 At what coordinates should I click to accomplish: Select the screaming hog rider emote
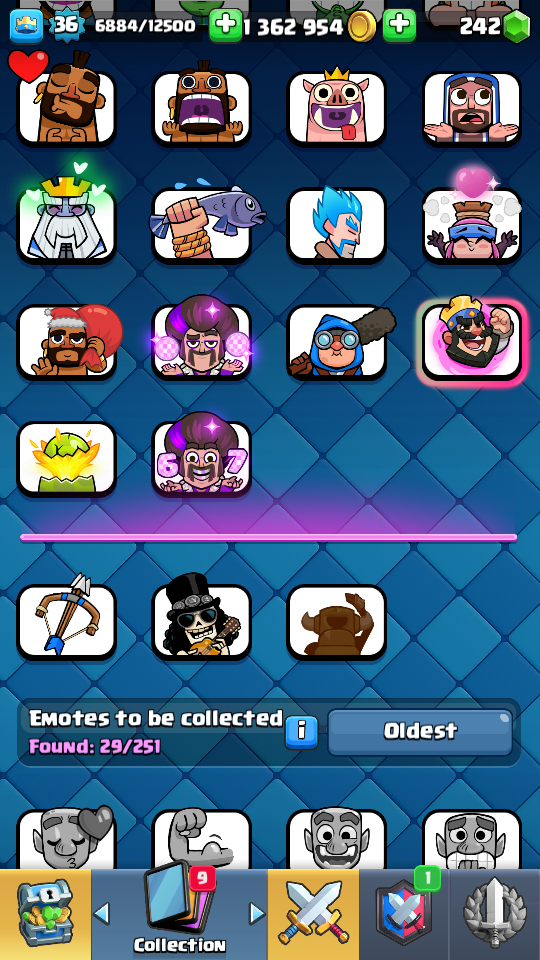pyautogui.click(x=201, y=108)
